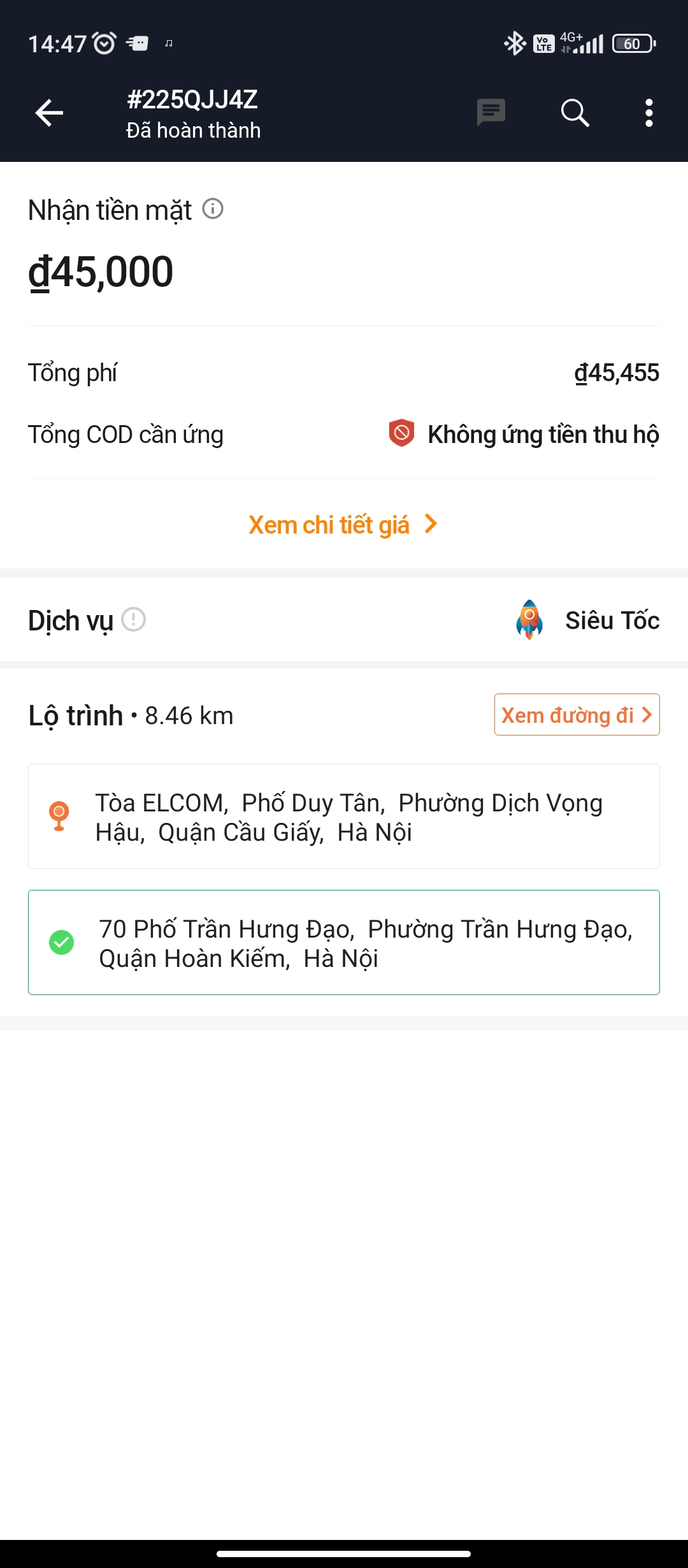The width and height of the screenshot is (688, 1568).
Task: Show info about Nhận tiền mặt
Action: point(213,208)
